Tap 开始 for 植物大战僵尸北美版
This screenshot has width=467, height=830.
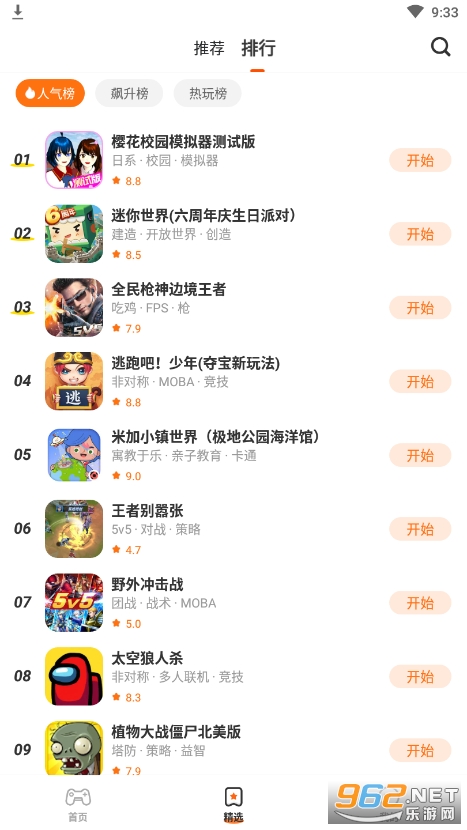pos(420,750)
